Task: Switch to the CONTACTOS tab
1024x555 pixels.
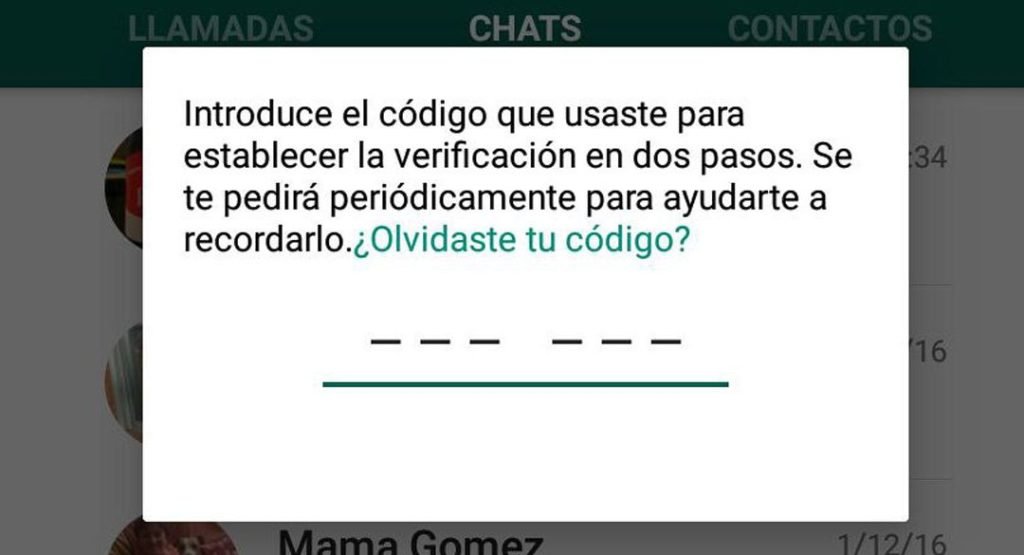Action: point(829,28)
